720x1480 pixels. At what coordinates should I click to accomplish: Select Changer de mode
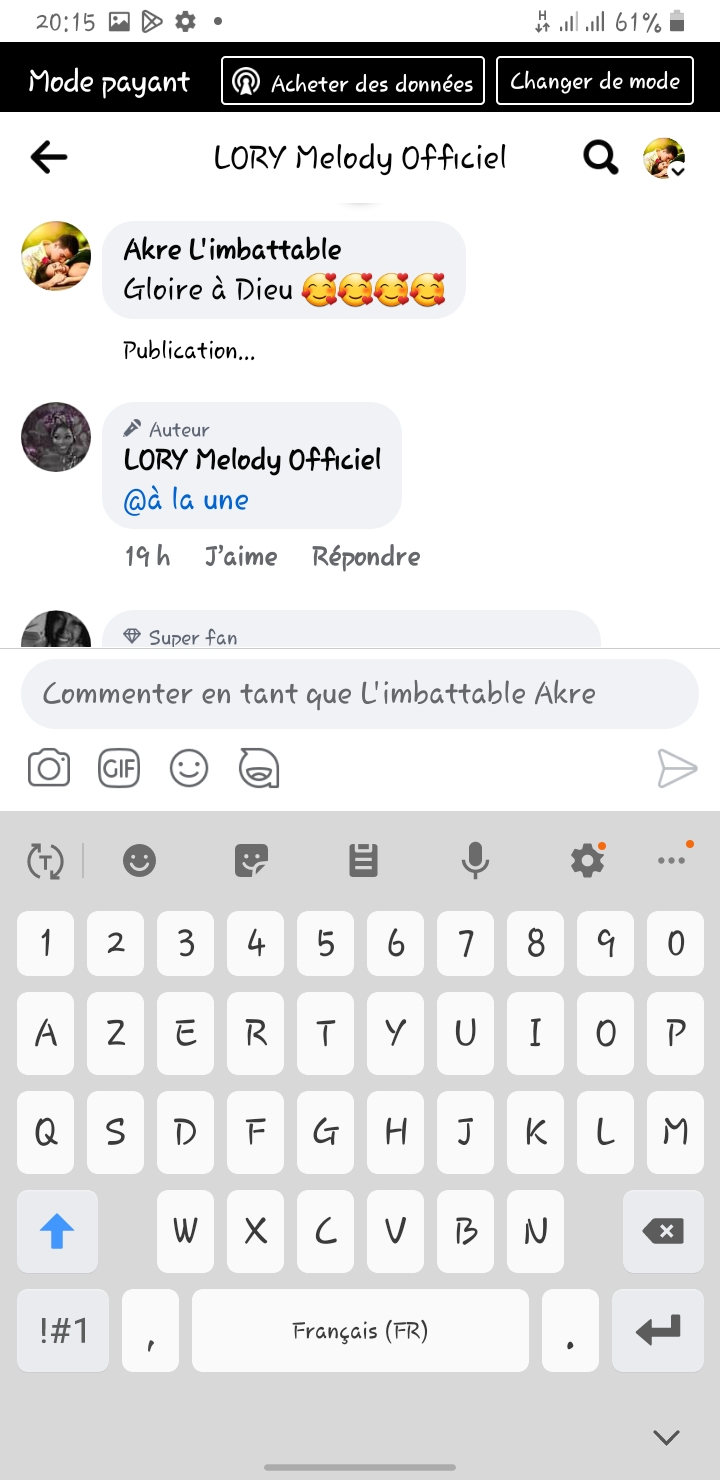pos(595,81)
